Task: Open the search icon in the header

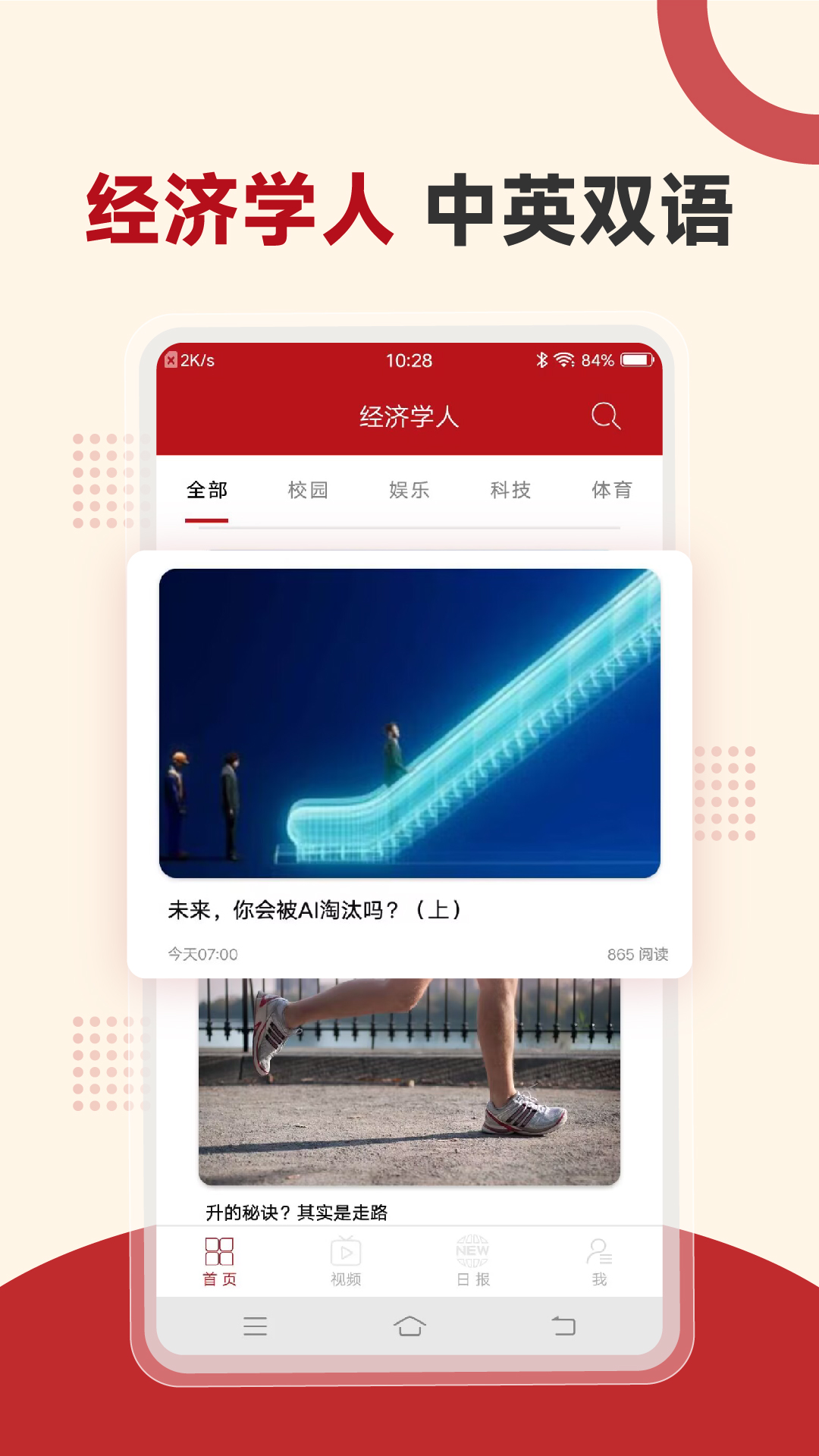Action: (604, 416)
